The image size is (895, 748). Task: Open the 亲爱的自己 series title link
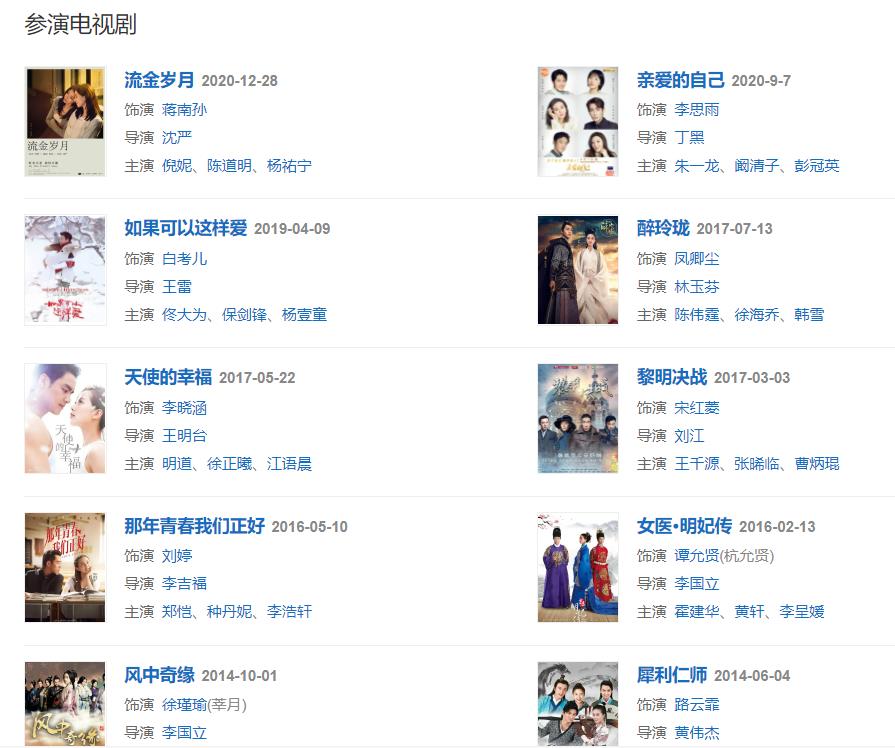pyautogui.click(x=680, y=80)
